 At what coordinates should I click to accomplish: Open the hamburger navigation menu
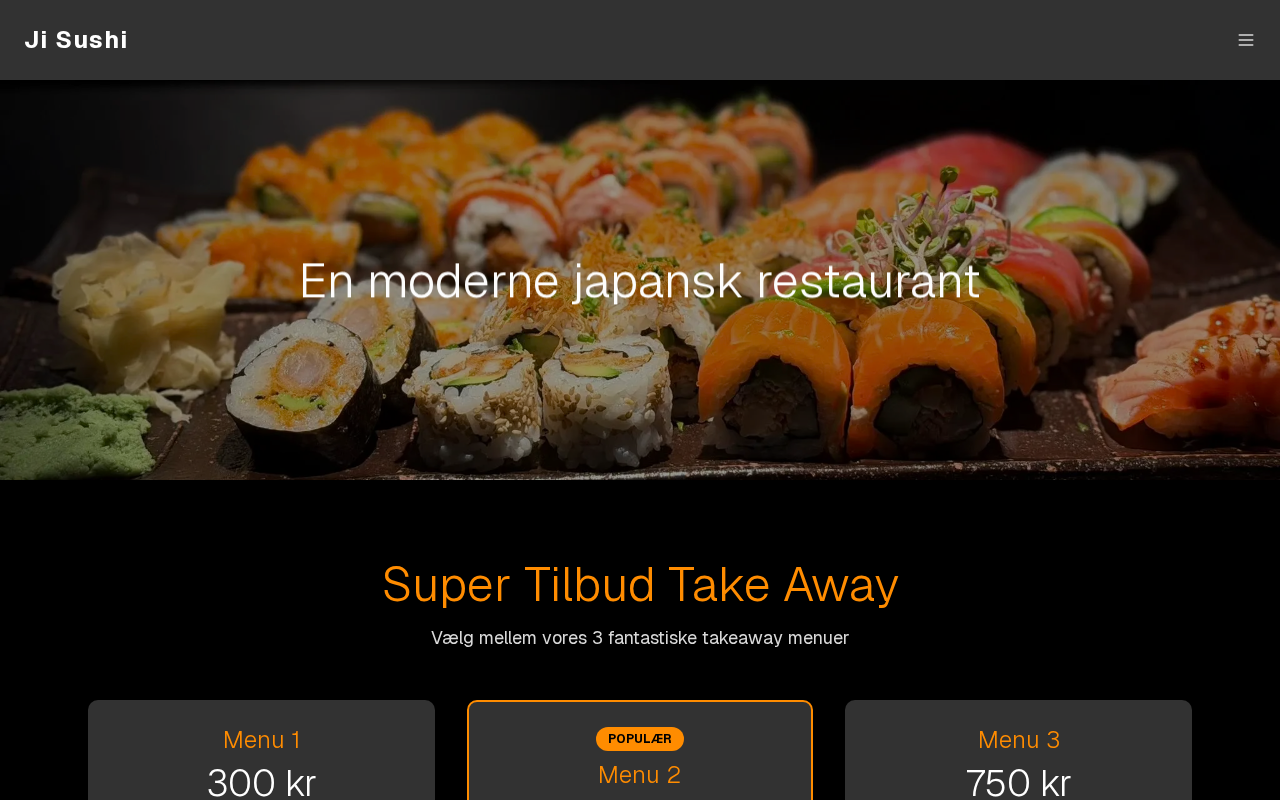pyautogui.click(x=1245, y=40)
